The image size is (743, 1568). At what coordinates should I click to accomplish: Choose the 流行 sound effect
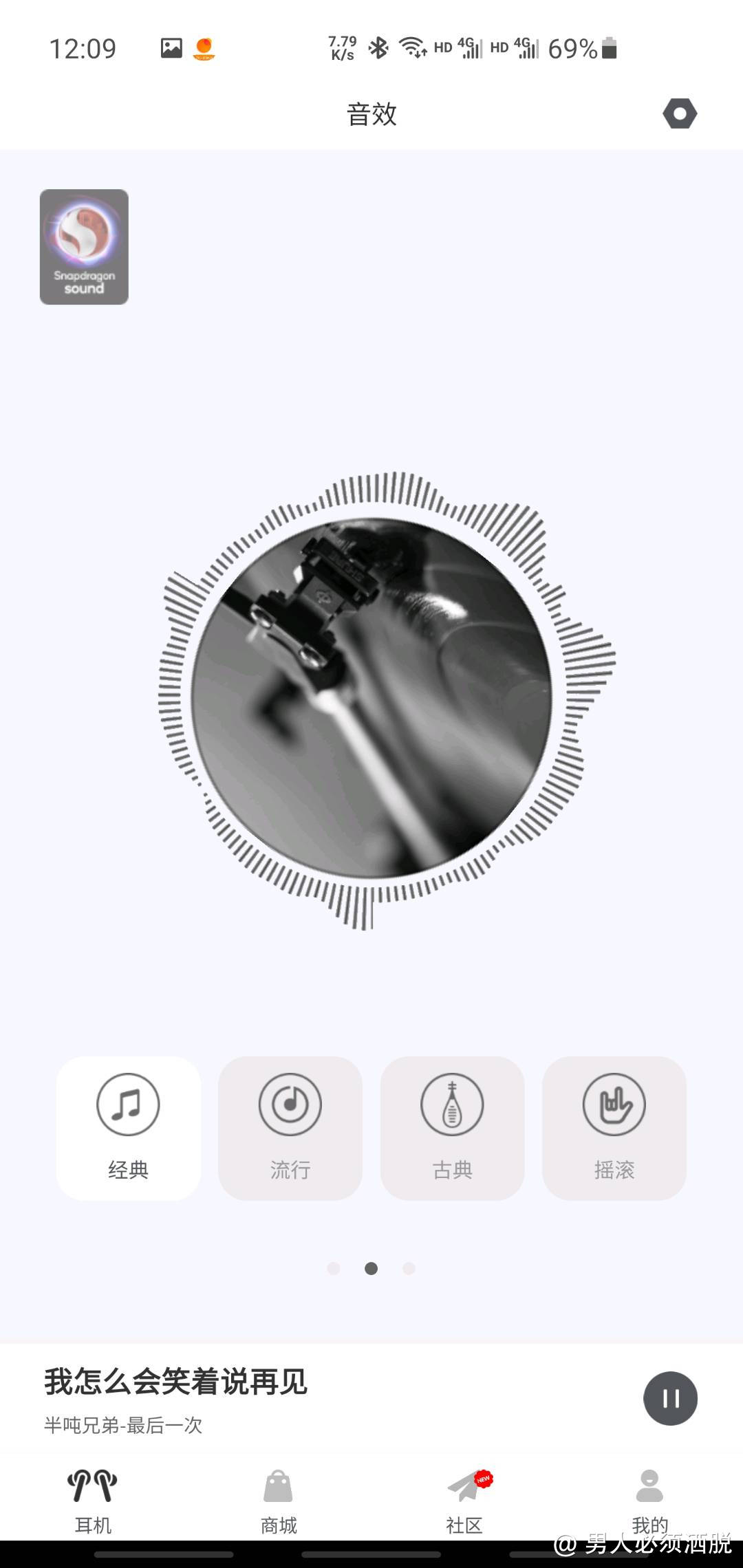pyautogui.click(x=290, y=1128)
